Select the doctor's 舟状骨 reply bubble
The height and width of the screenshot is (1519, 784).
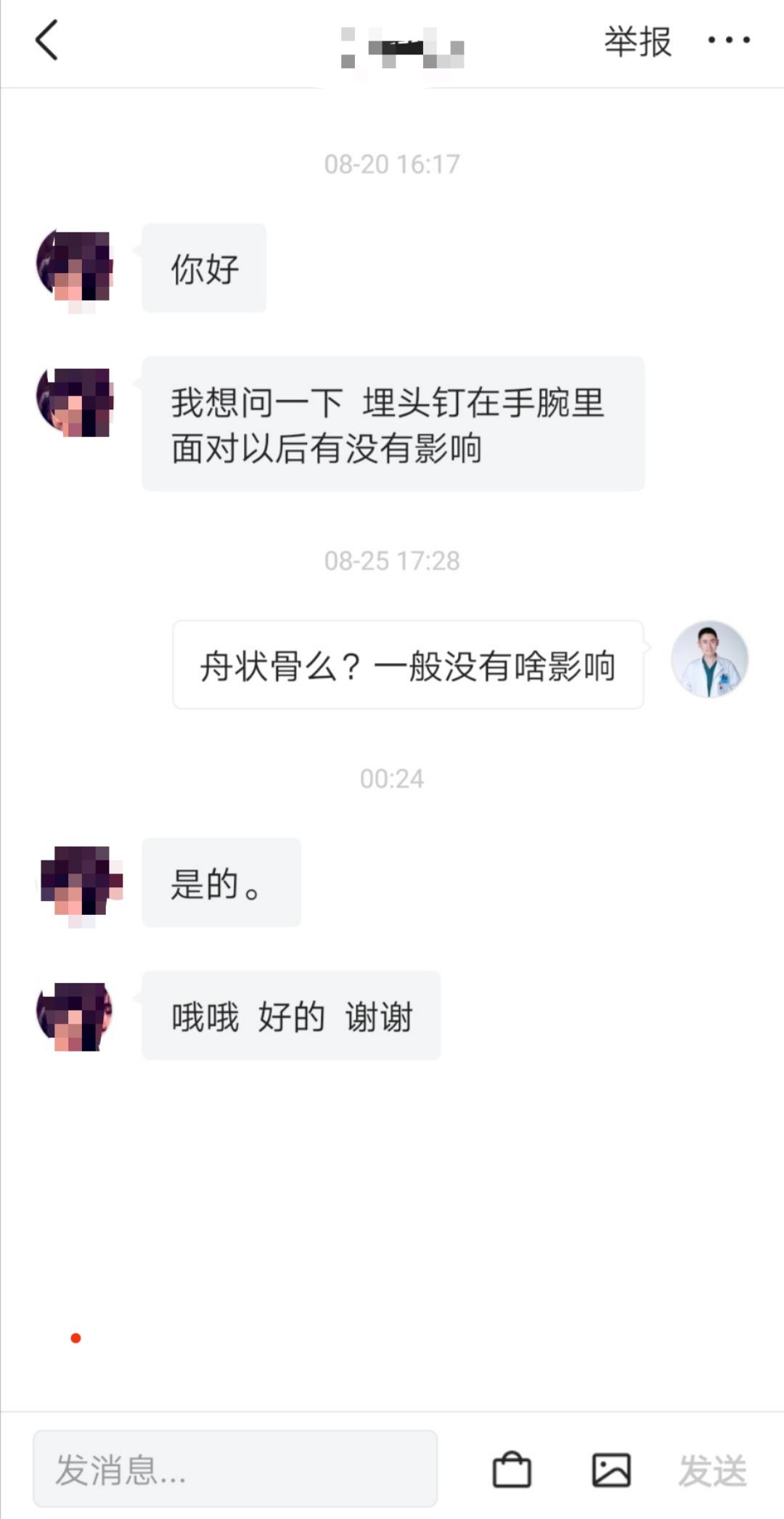coord(407,664)
